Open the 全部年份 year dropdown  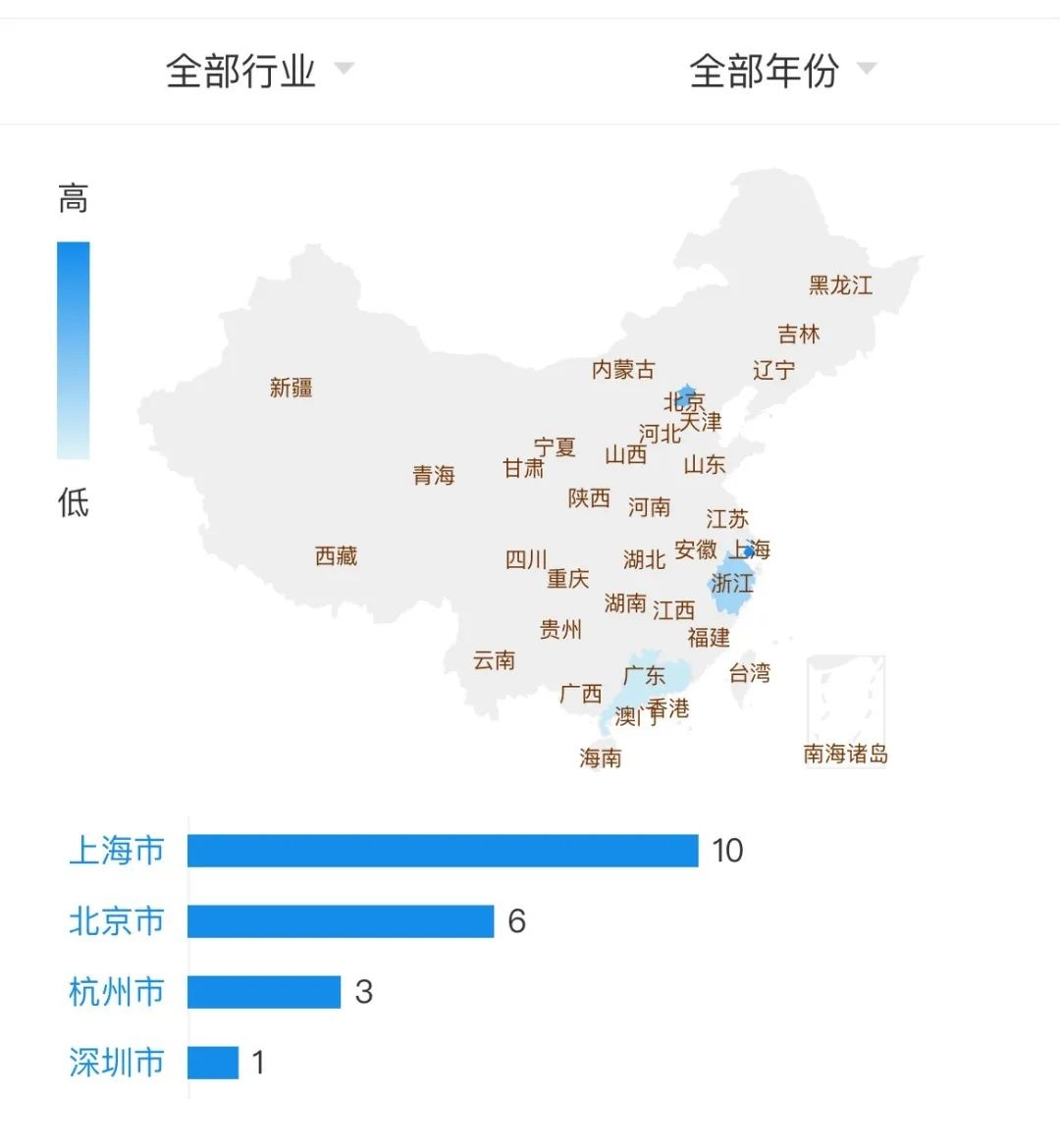(x=782, y=71)
